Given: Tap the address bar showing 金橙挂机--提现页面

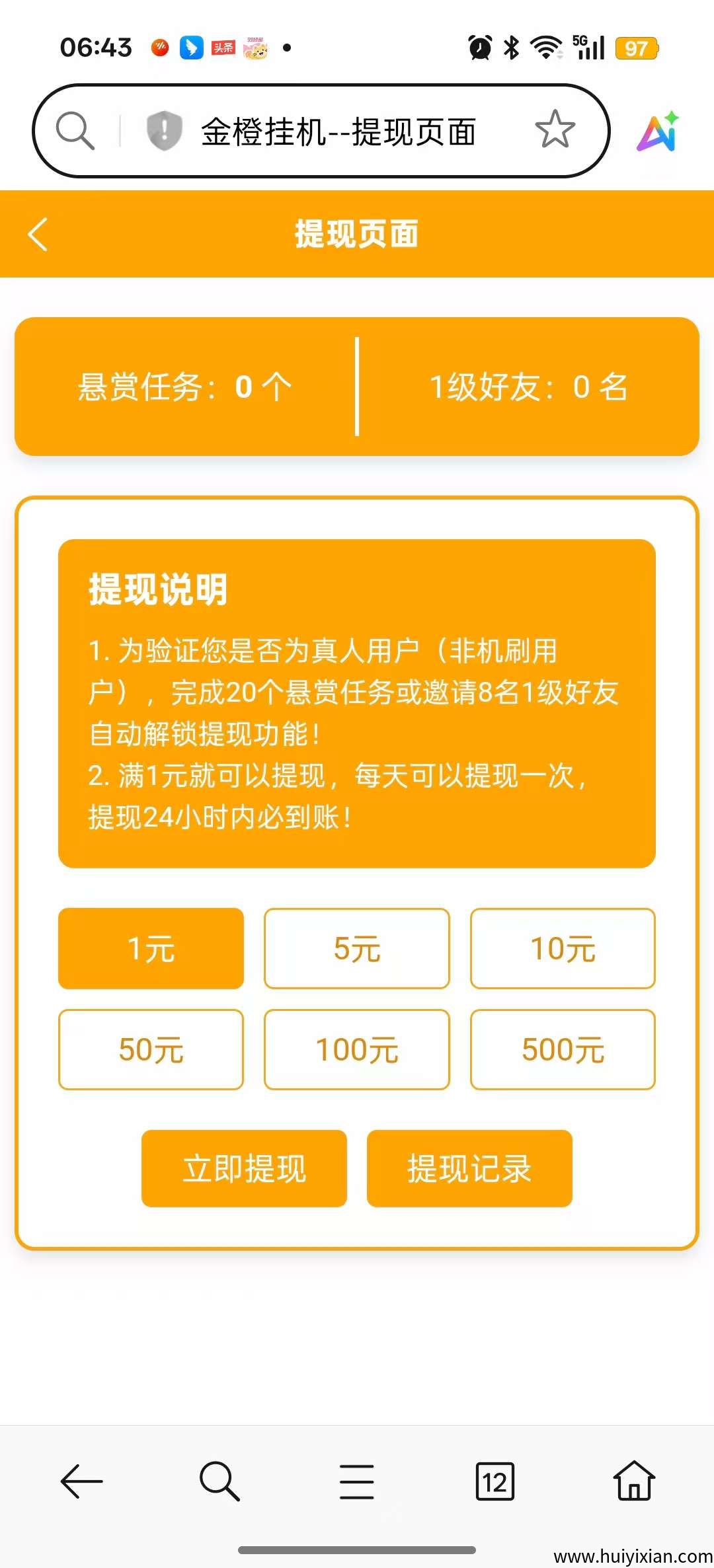Looking at the screenshot, I should coord(338,131).
